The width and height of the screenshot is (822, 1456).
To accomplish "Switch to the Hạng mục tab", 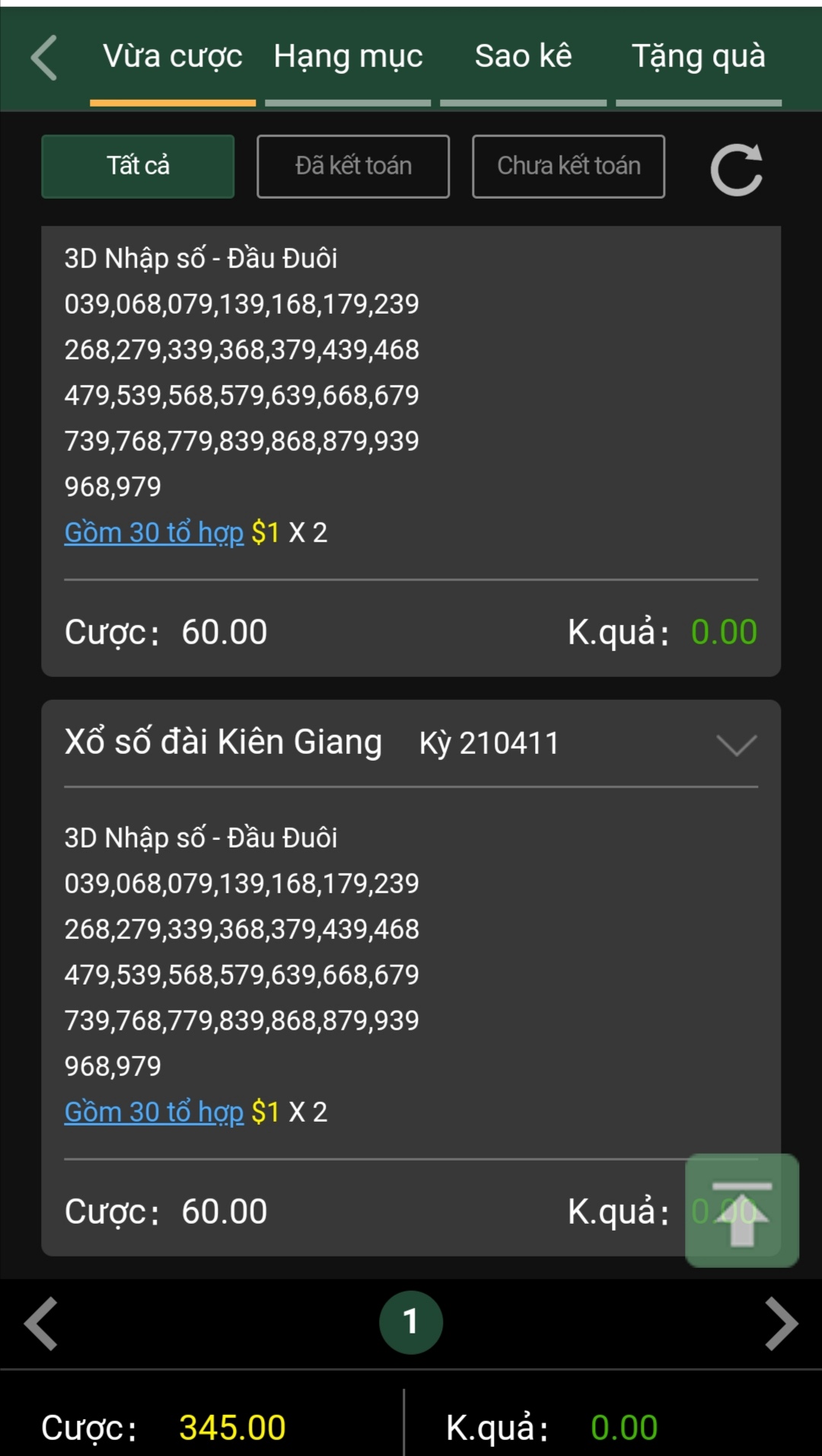I will tap(348, 57).
